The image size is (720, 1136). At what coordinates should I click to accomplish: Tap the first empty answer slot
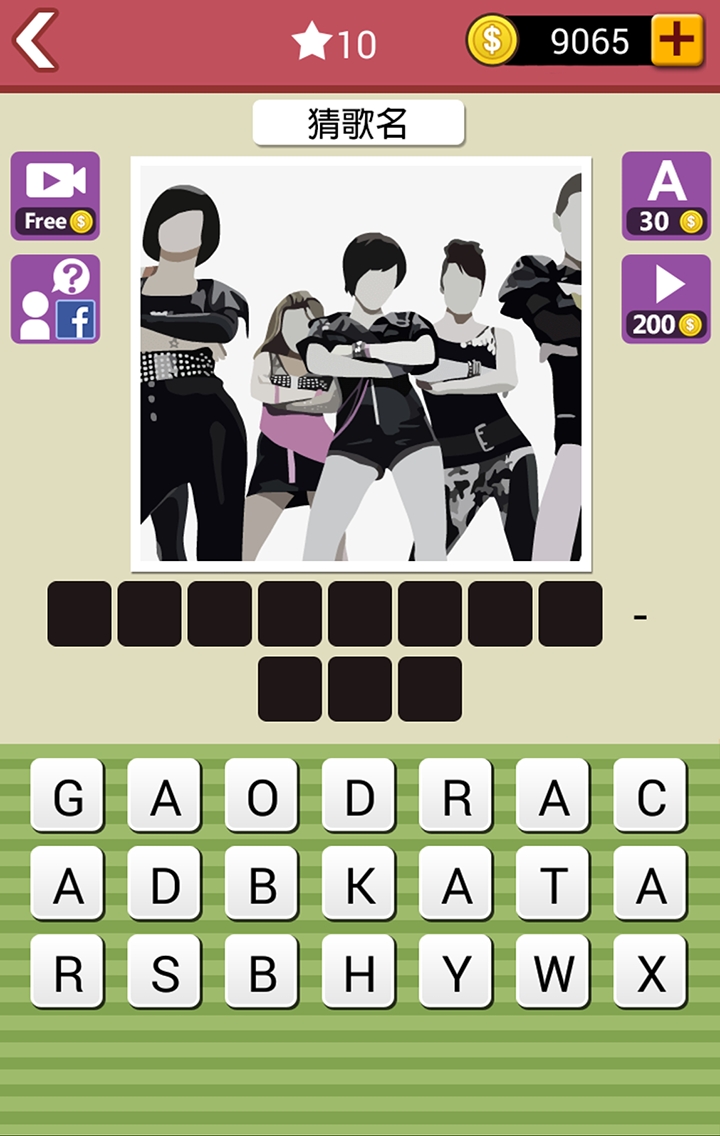[x=80, y=614]
